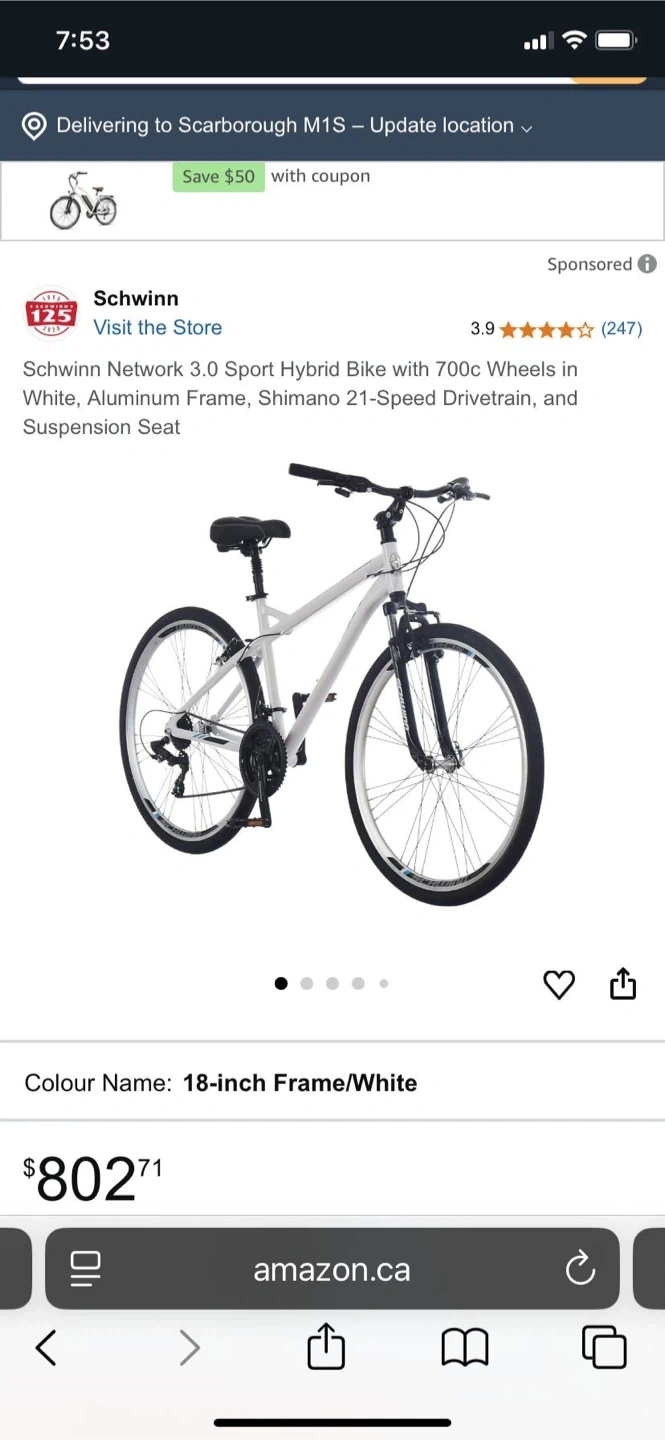The height and width of the screenshot is (1440, 665).
Task: Open the amazon.ca address bar
Action: (x=332, y=1270)
